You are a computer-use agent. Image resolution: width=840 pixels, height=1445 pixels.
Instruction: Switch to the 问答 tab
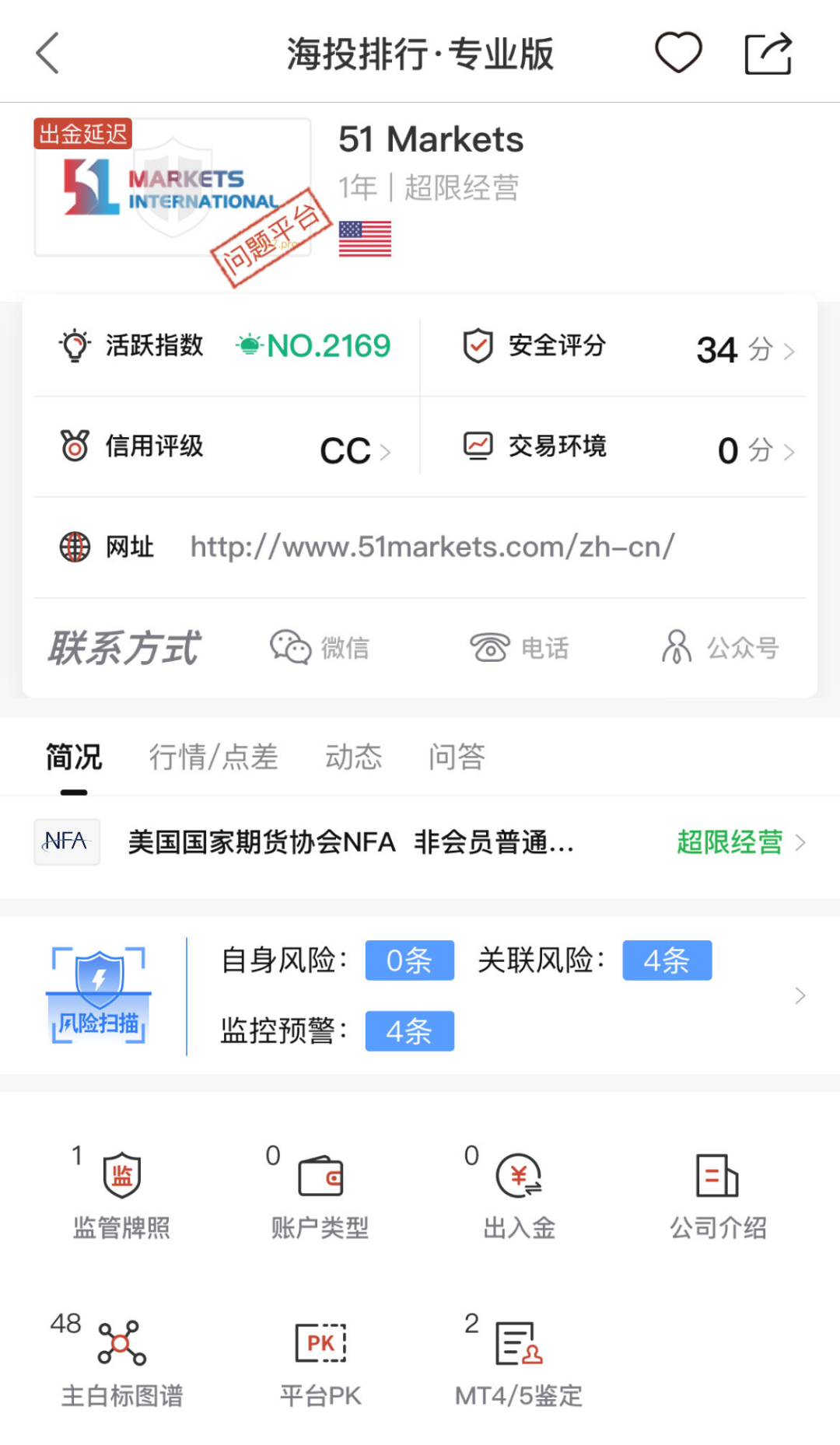[457, 757]
